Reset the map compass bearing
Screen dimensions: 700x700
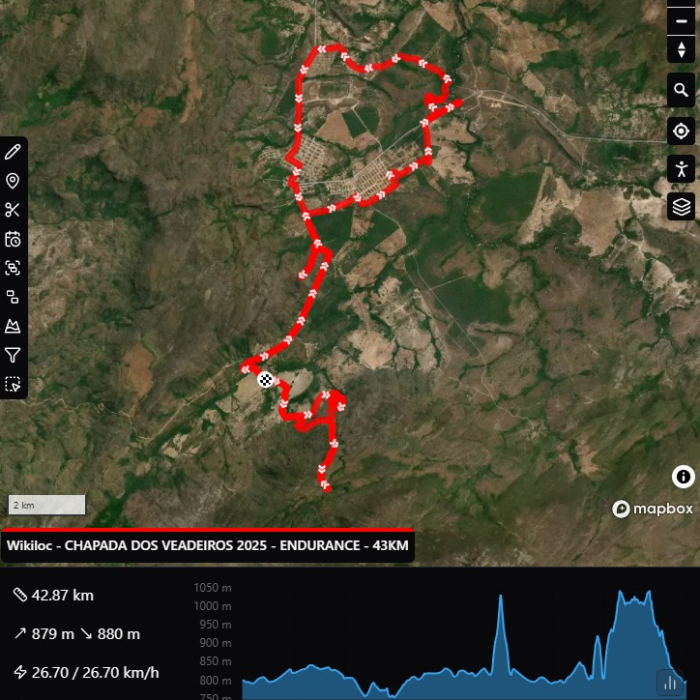point(681,49)
